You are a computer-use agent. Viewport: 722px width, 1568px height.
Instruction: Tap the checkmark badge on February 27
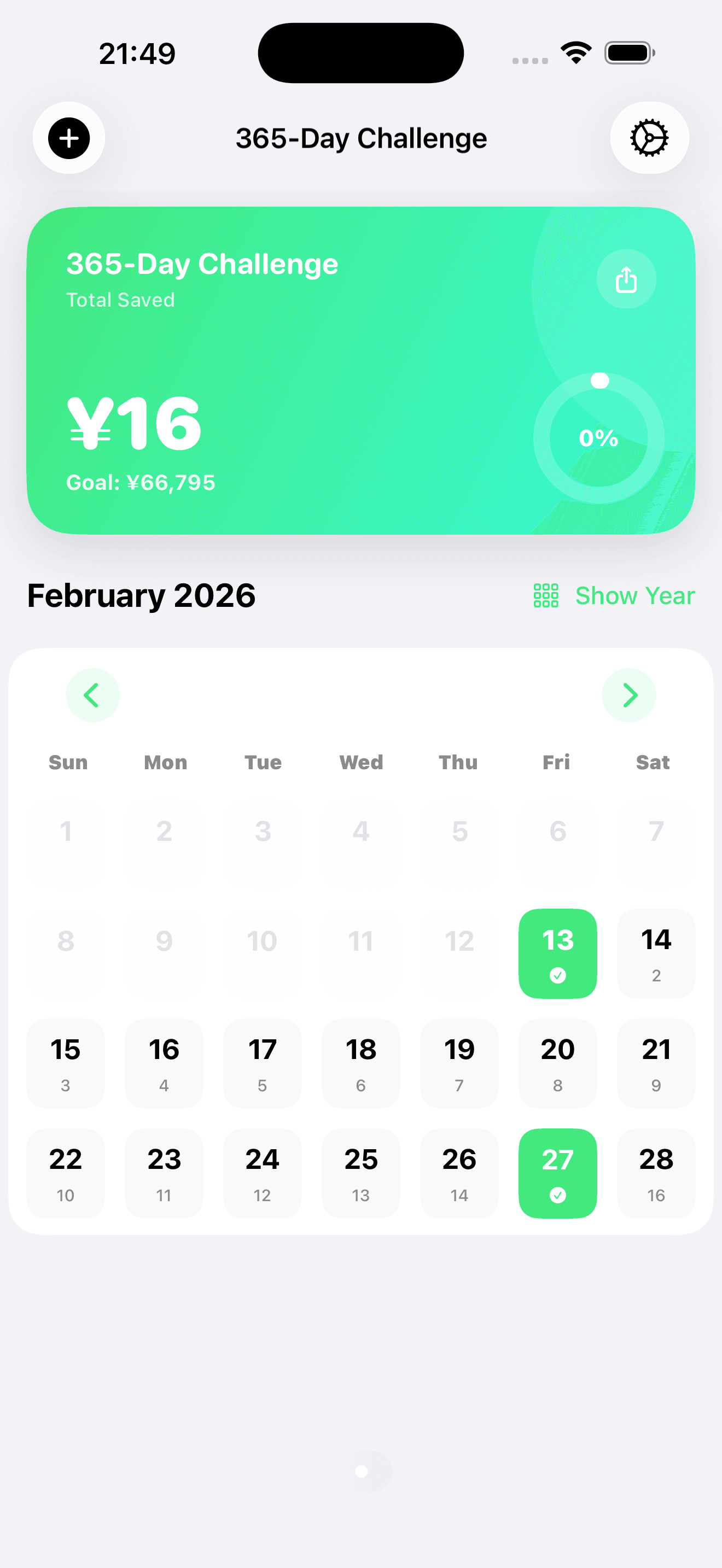[557, 1195]
